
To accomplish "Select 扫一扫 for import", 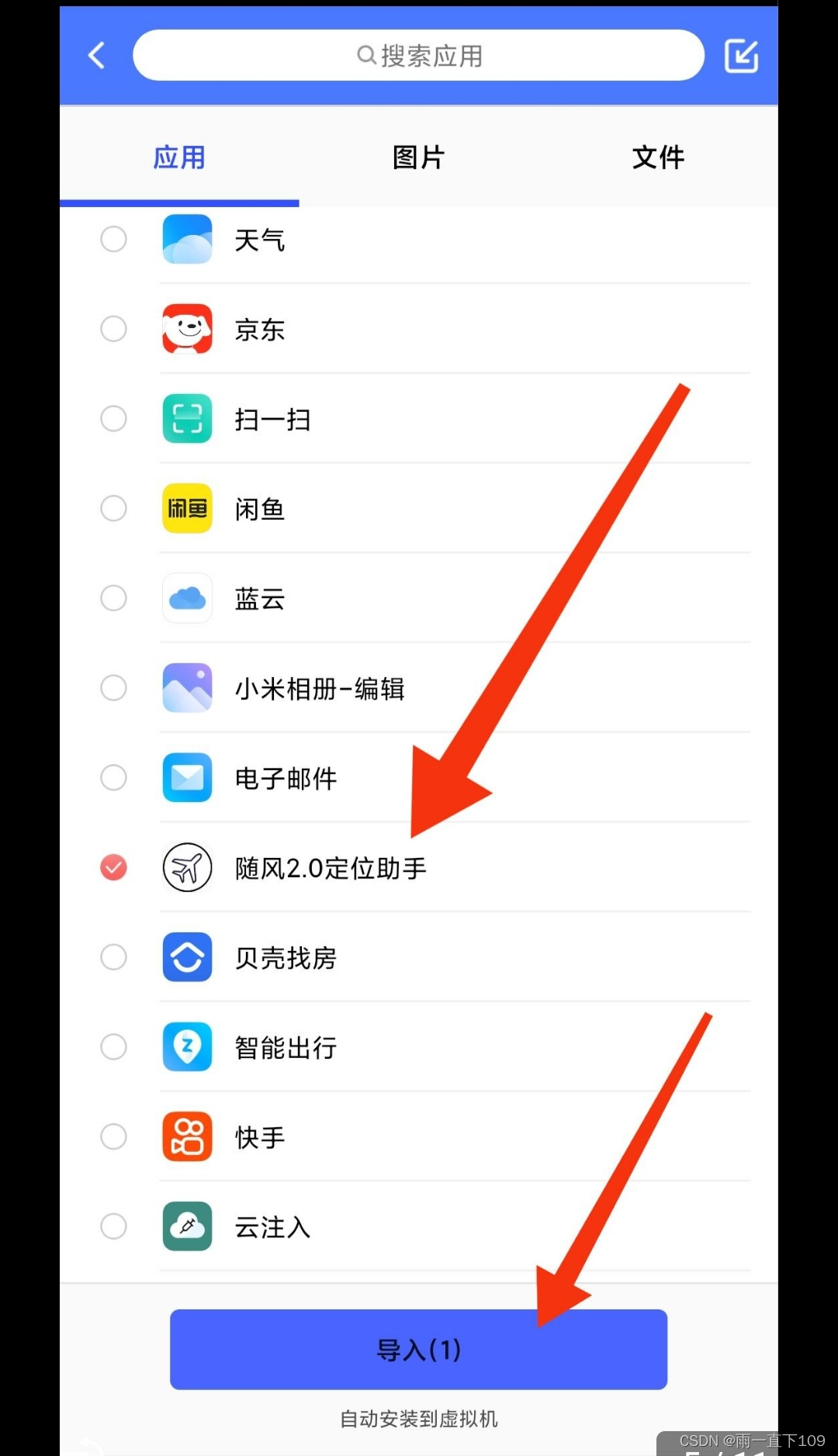I will click(x=114, y=419).
